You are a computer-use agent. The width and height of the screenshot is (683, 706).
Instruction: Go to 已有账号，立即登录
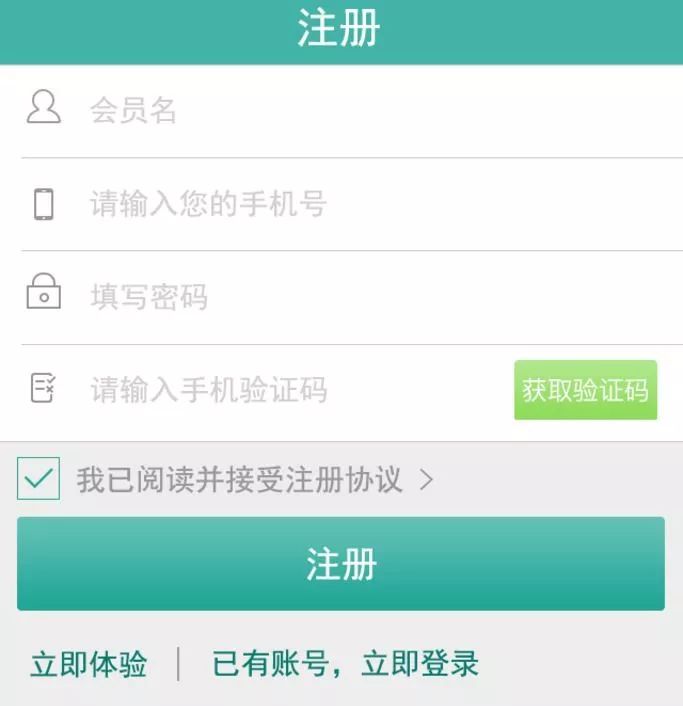point(345,664)
